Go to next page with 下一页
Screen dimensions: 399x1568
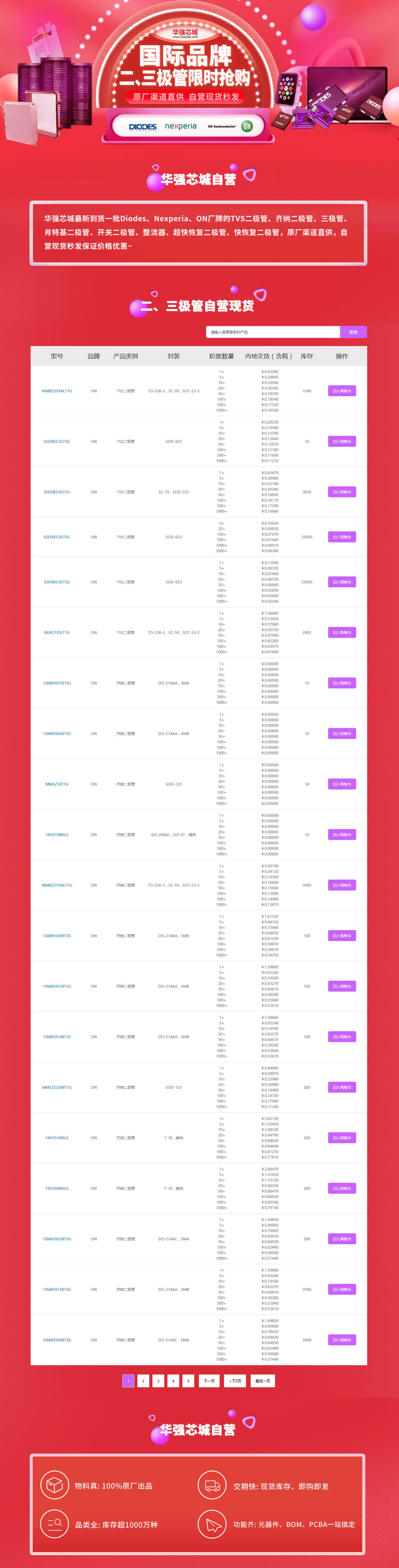click(x=209, y=1381)
